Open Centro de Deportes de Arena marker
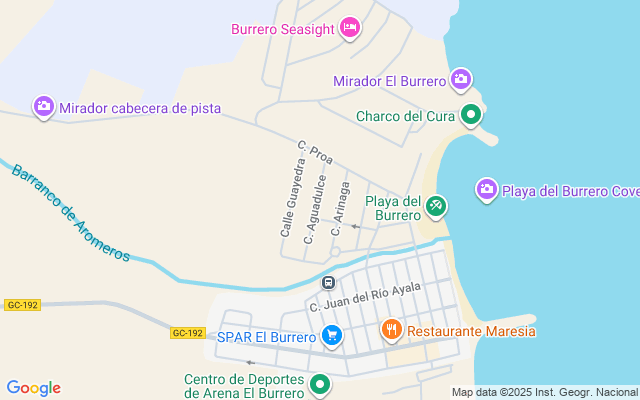The height and width of the screenshot is (400, 640). tap(320, 384)
